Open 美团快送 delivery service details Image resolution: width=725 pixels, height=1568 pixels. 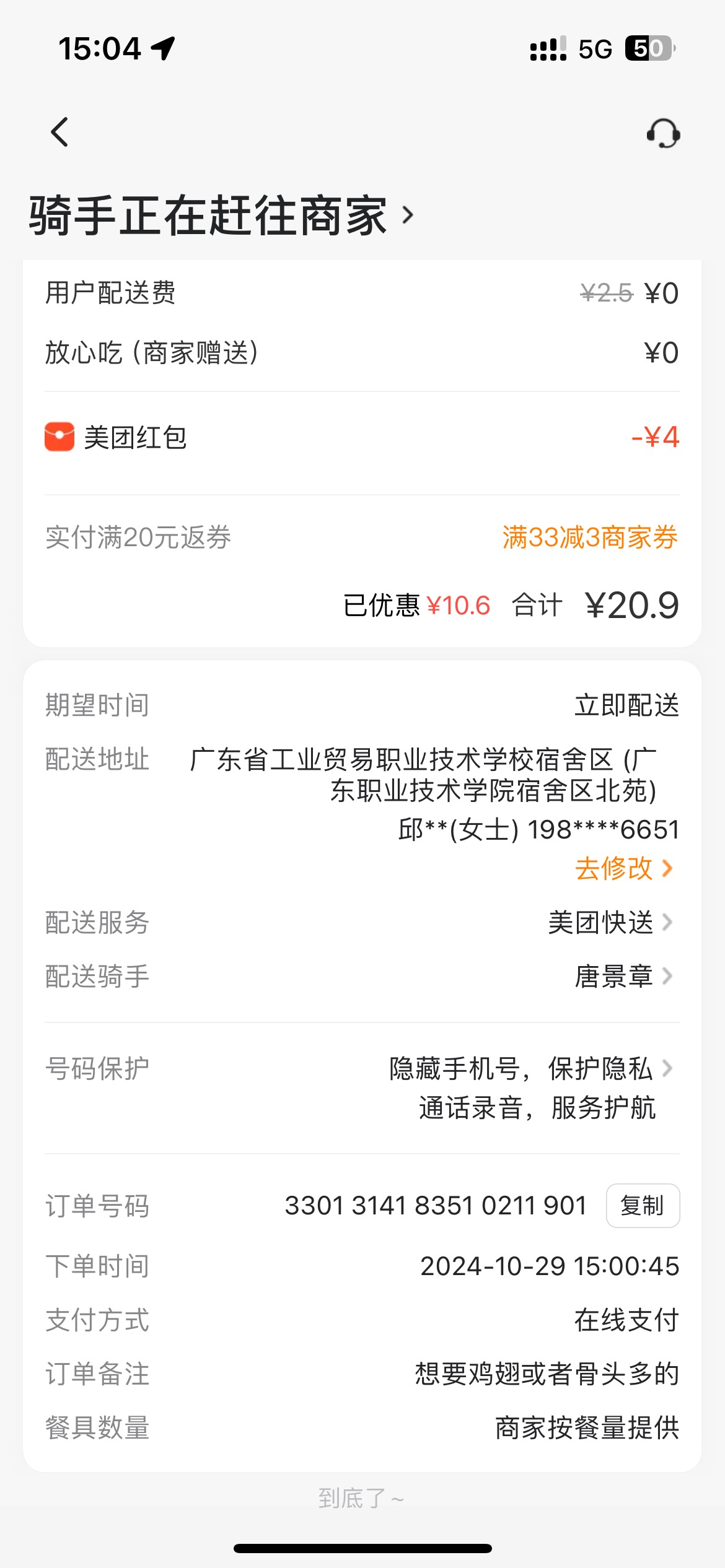click(x=610, y=923)
